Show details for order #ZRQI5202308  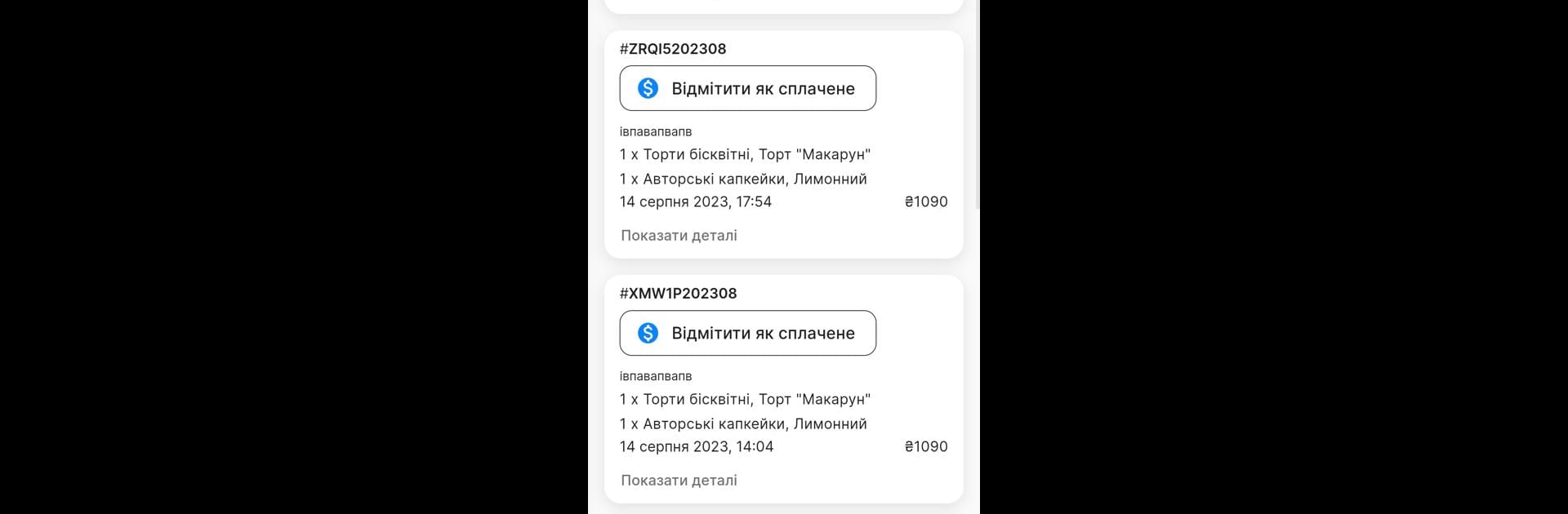point(679,236)
